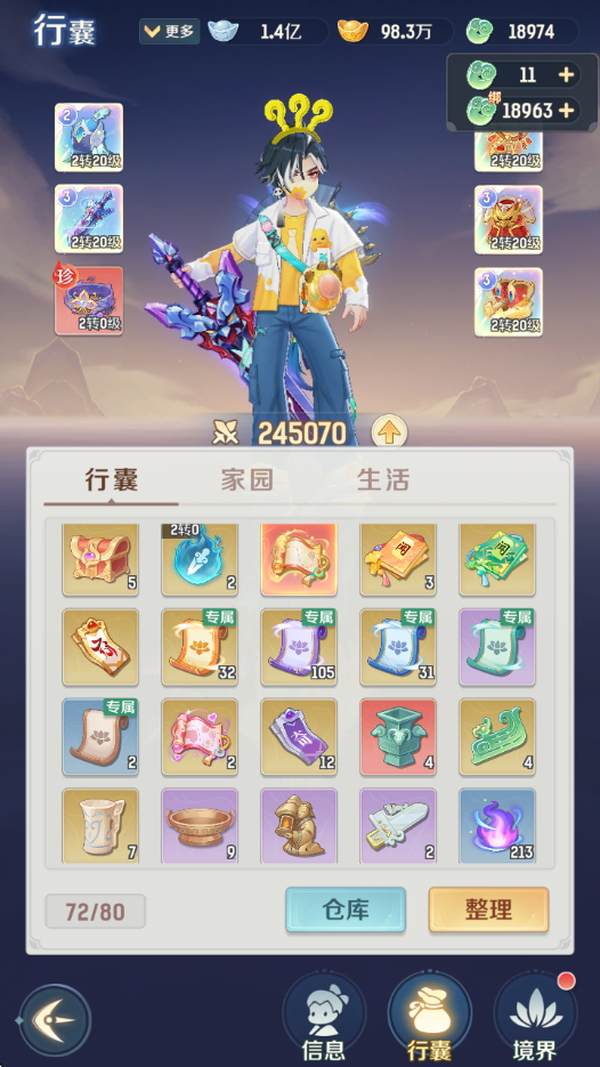Select the red vase item with count 4
Viewport: 600px width, 1067px height.
click(398, 735)
